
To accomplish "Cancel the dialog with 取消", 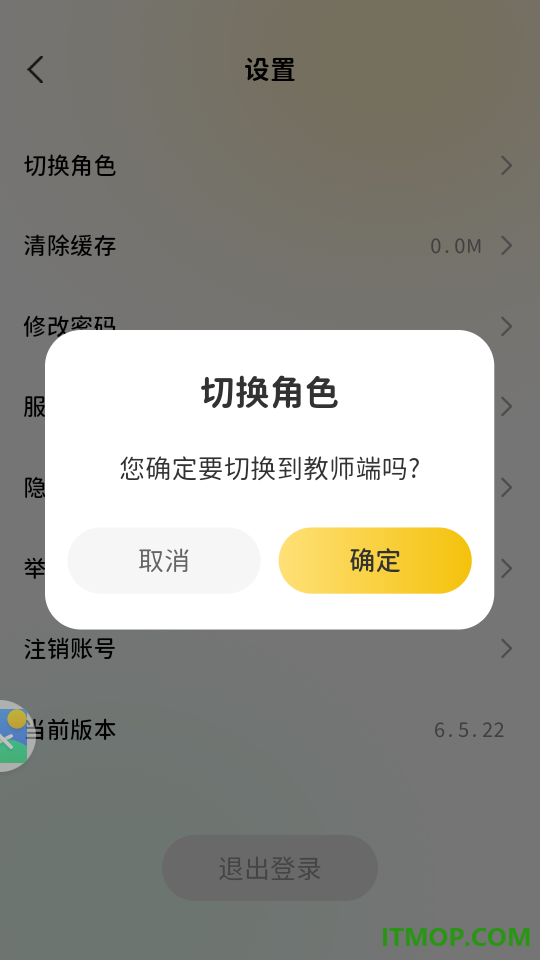I will pyautogui.click(x=164, y=560).
